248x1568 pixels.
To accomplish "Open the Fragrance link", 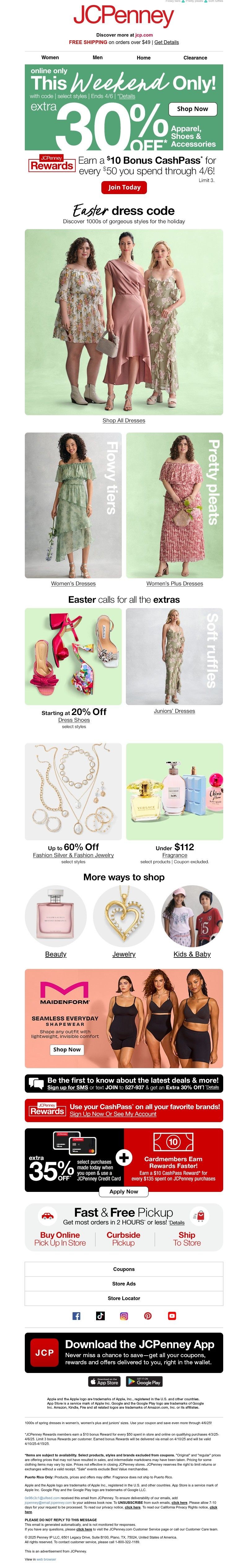I will (175, 855).
